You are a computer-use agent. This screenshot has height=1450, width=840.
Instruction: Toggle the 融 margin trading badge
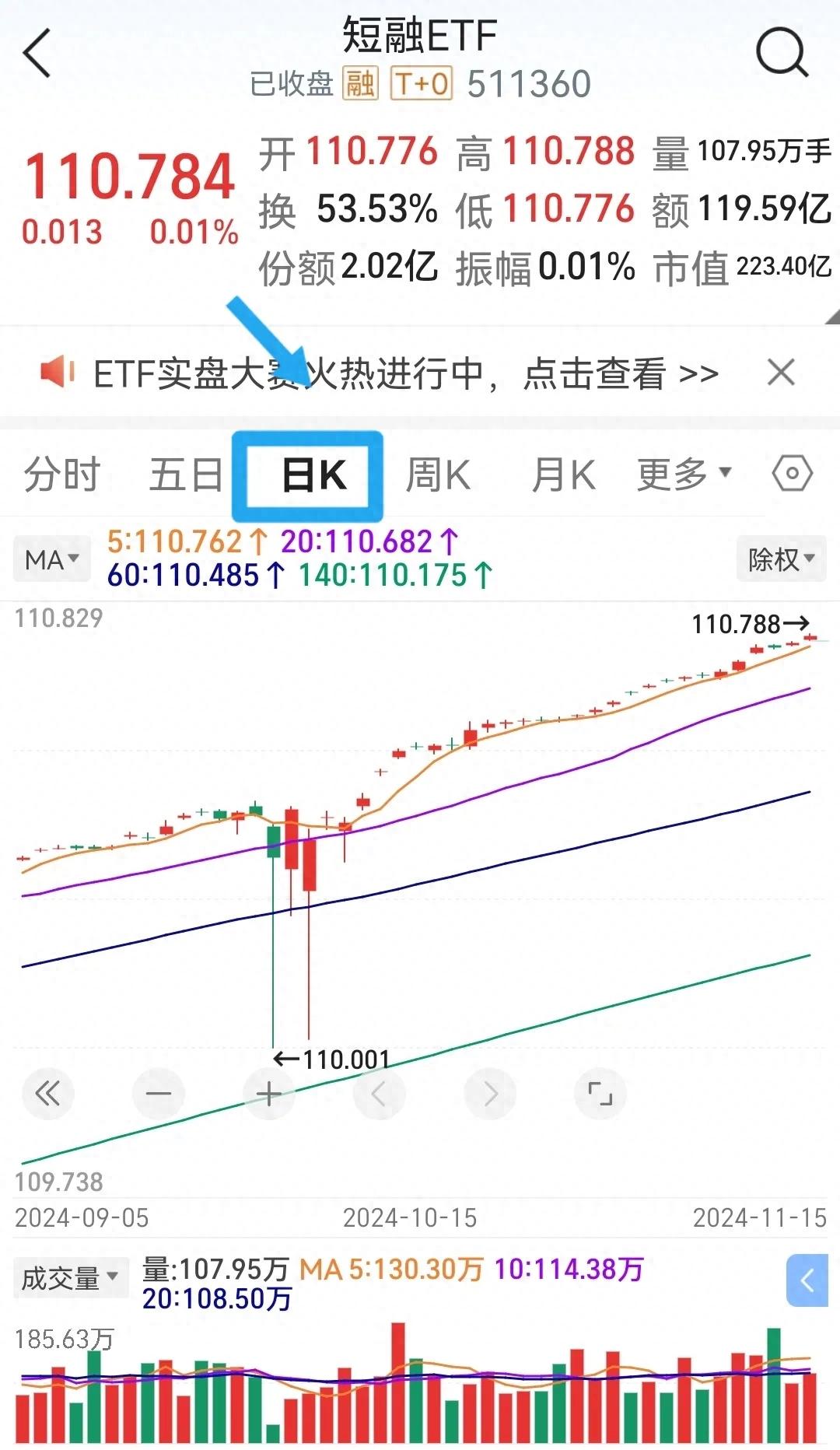coord(362,81)
